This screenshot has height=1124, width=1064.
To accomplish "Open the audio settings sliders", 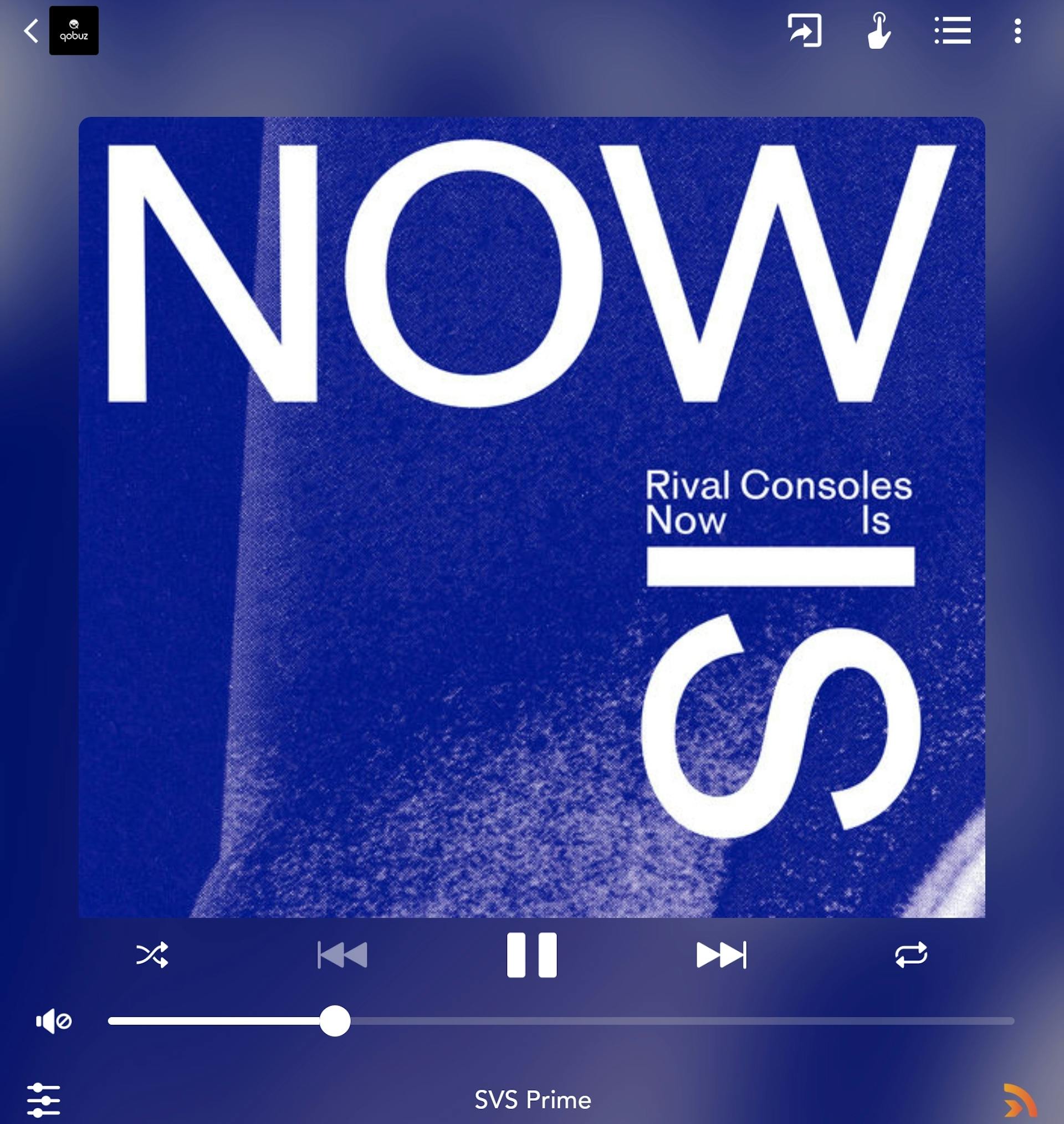I will point(44,1100).
